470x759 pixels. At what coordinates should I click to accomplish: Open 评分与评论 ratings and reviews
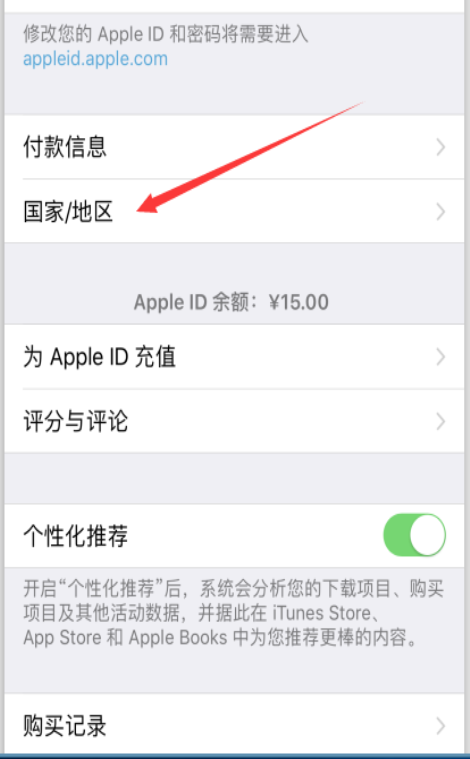234,421
